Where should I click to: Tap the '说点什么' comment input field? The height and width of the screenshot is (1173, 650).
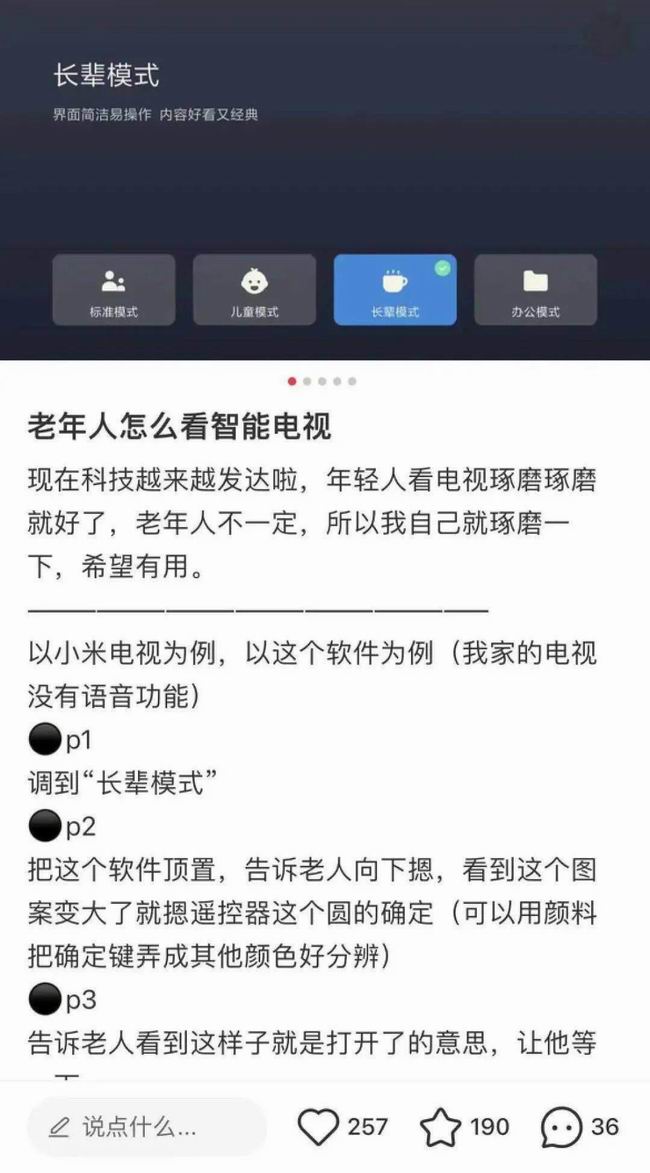click(x=146, y=1127)
